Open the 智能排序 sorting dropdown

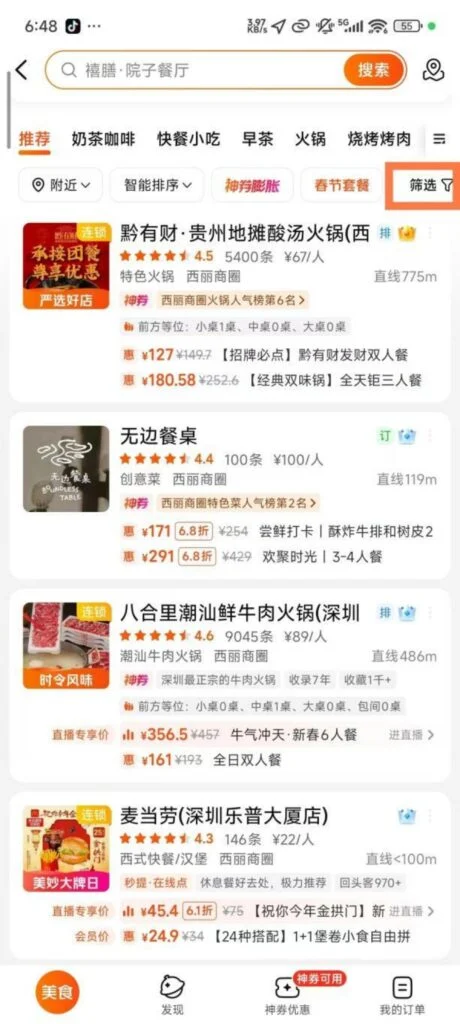point(157,185)
